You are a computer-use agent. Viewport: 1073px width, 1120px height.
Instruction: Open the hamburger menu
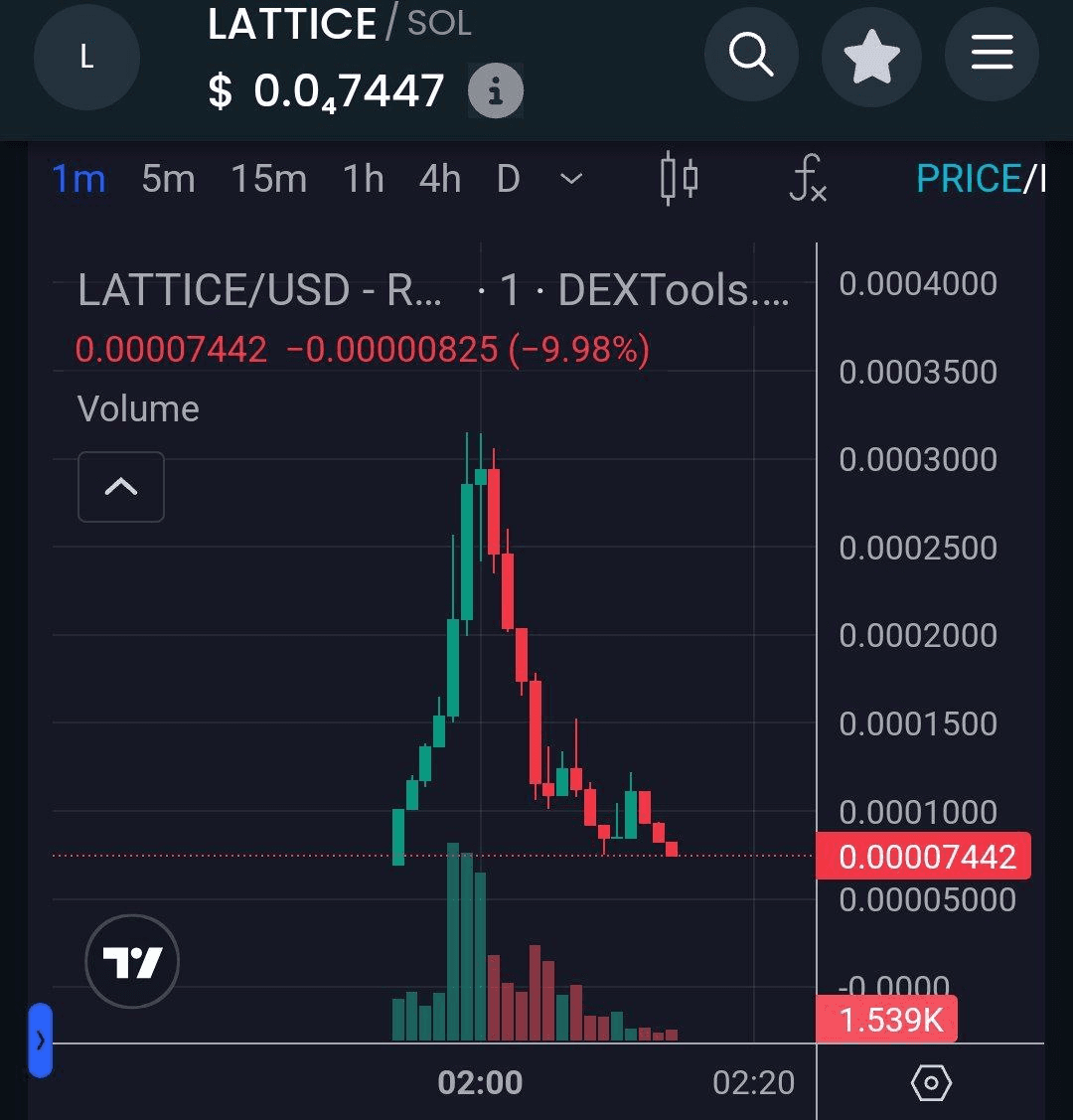pyautogui.click(x=991, y=56)
